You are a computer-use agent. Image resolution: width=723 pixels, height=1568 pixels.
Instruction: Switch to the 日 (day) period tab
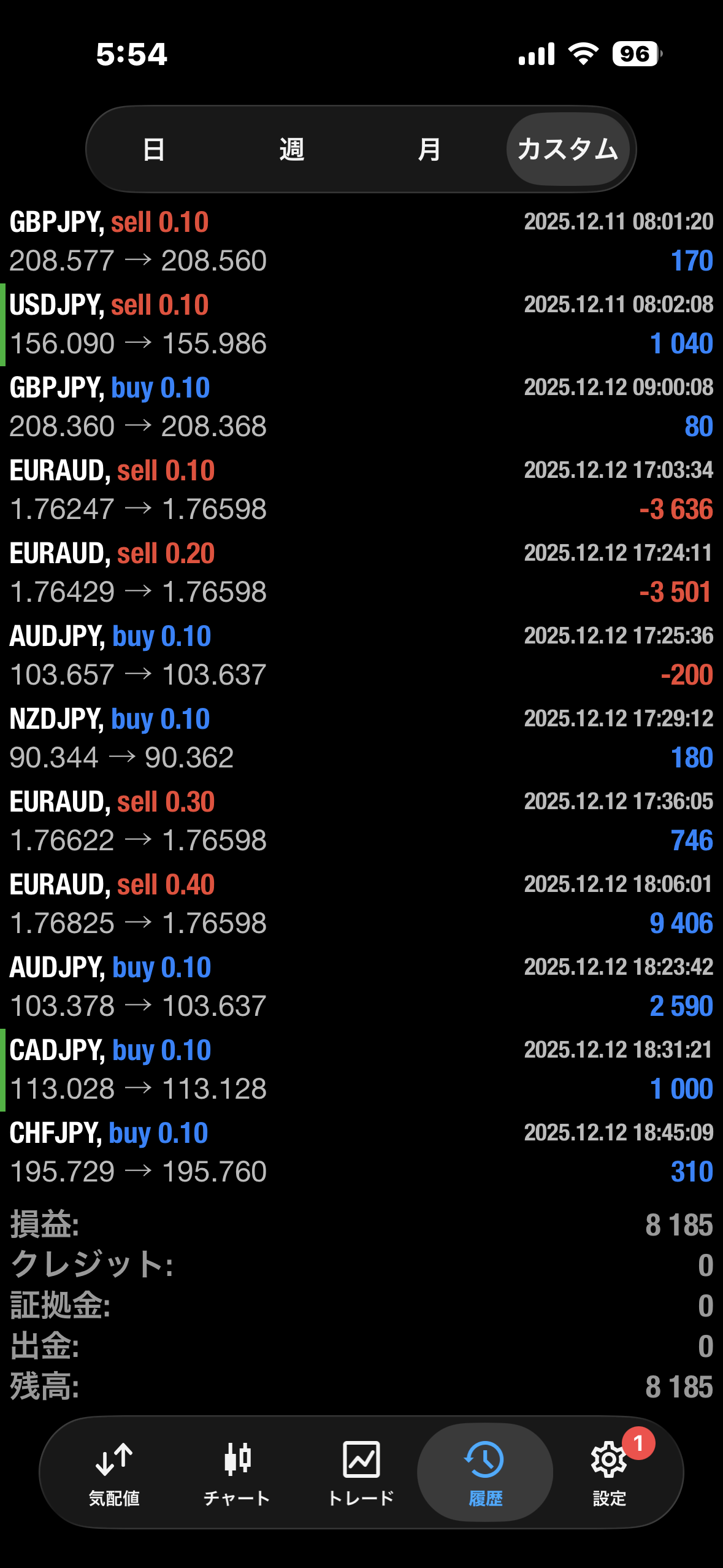coord(153,149)
